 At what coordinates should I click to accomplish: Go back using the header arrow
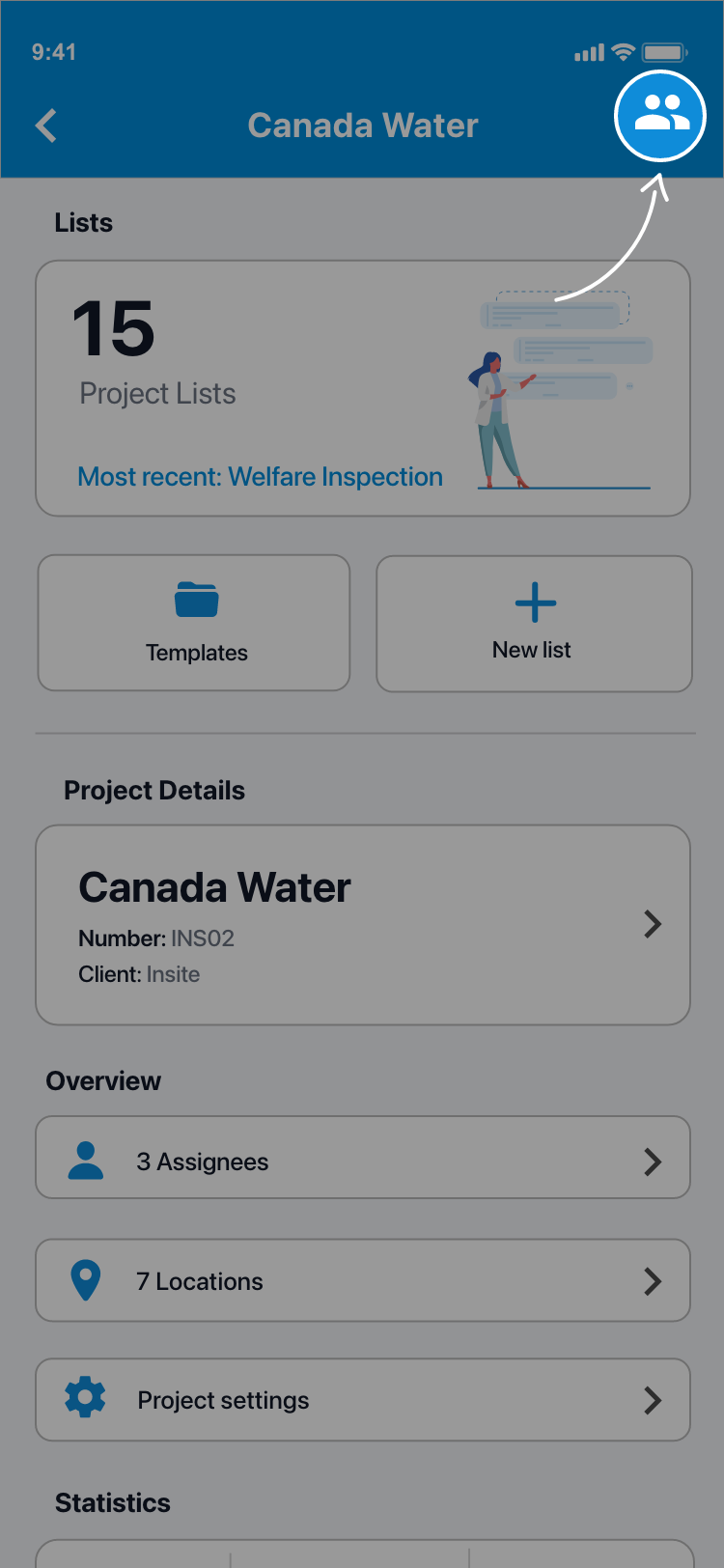[46, 126]
